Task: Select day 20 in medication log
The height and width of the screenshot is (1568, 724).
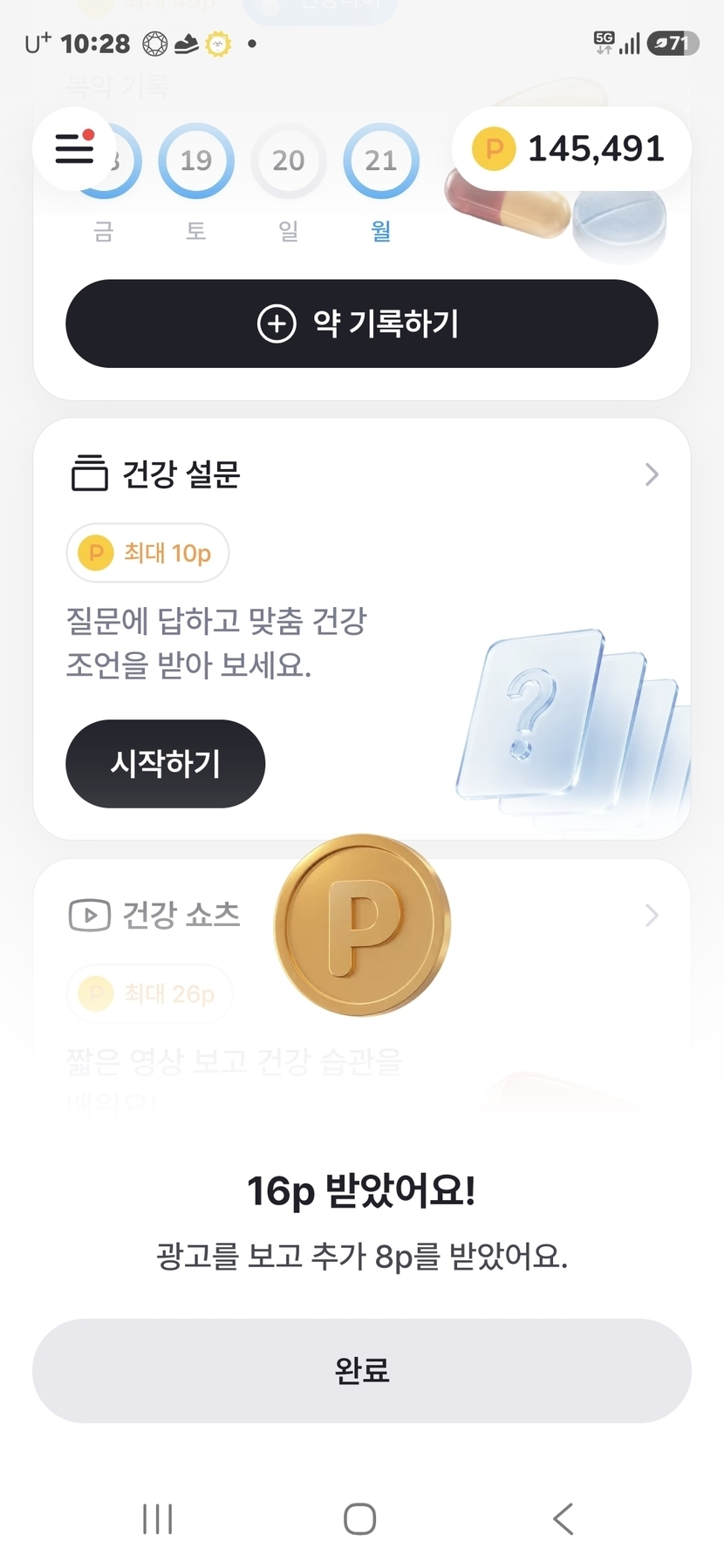Action: point(288,160)
